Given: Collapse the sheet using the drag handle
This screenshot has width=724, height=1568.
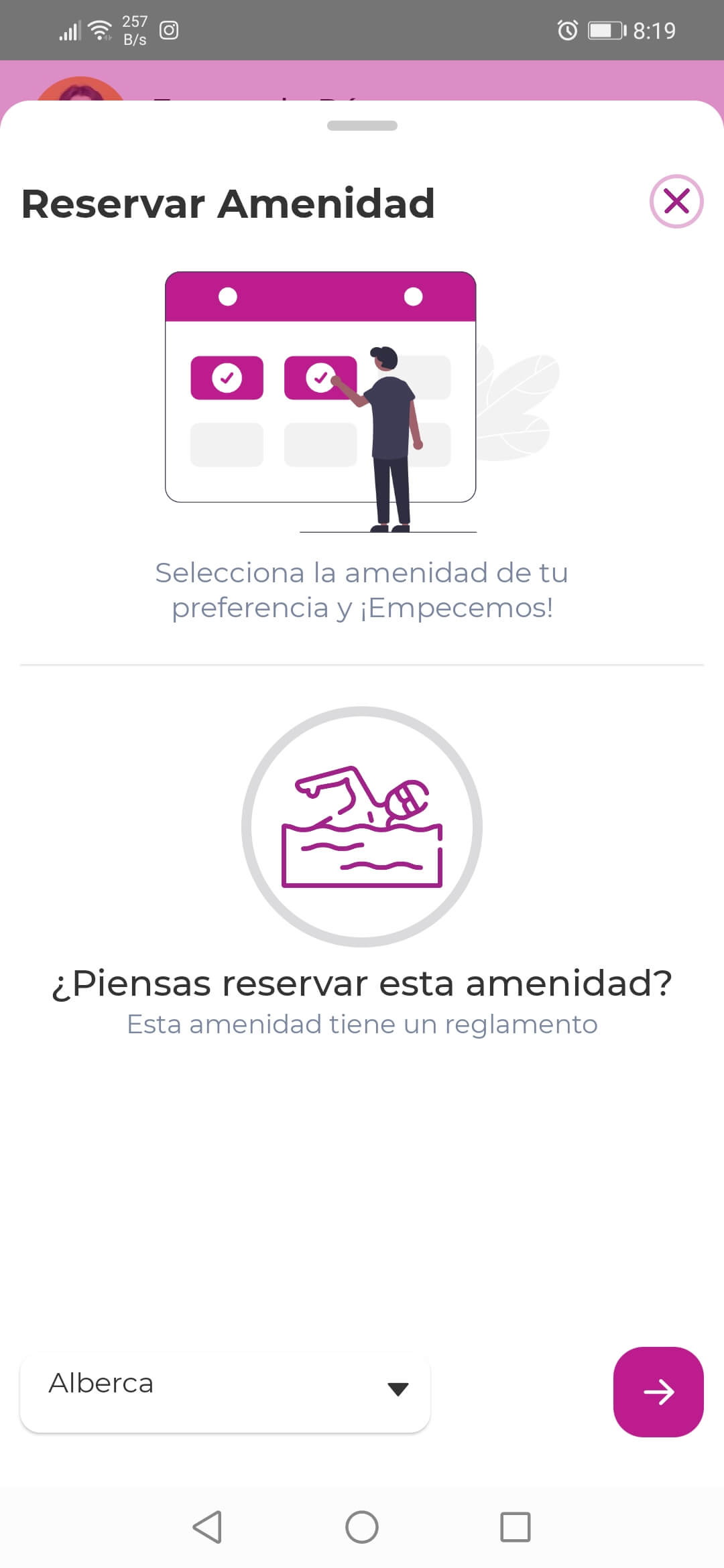Looking at the screenshot, I should tap(361, 125).
